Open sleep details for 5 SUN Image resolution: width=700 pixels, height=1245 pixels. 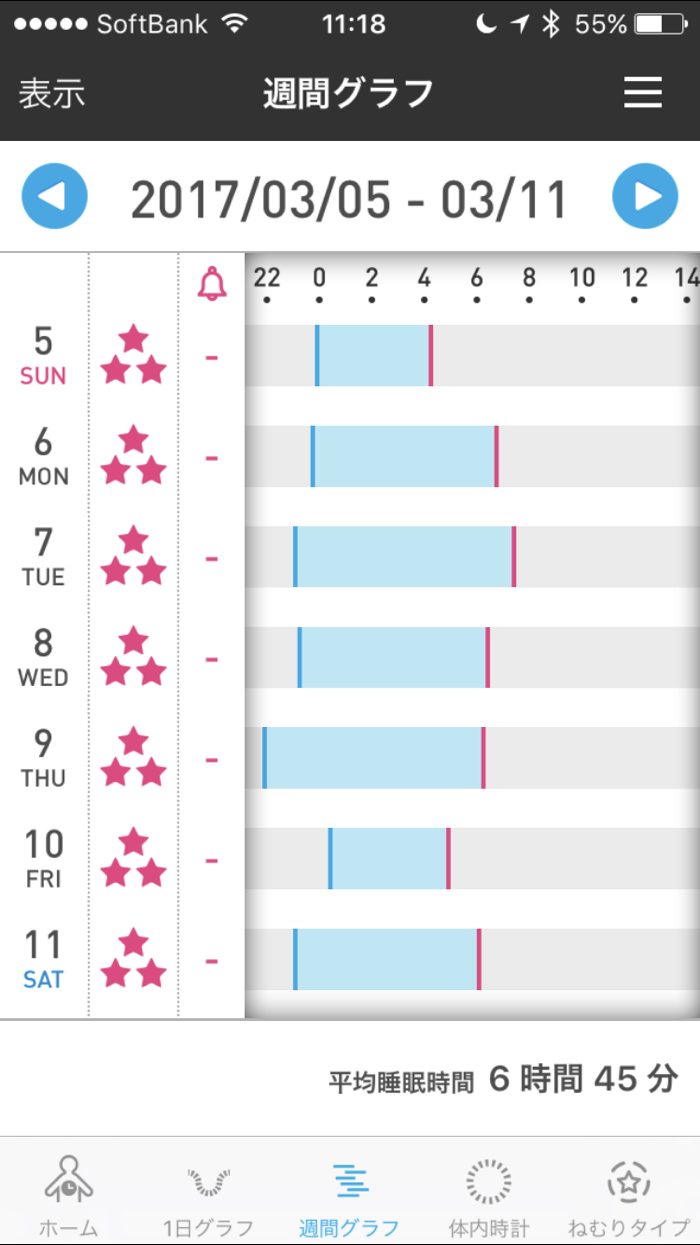pos(374,356)
